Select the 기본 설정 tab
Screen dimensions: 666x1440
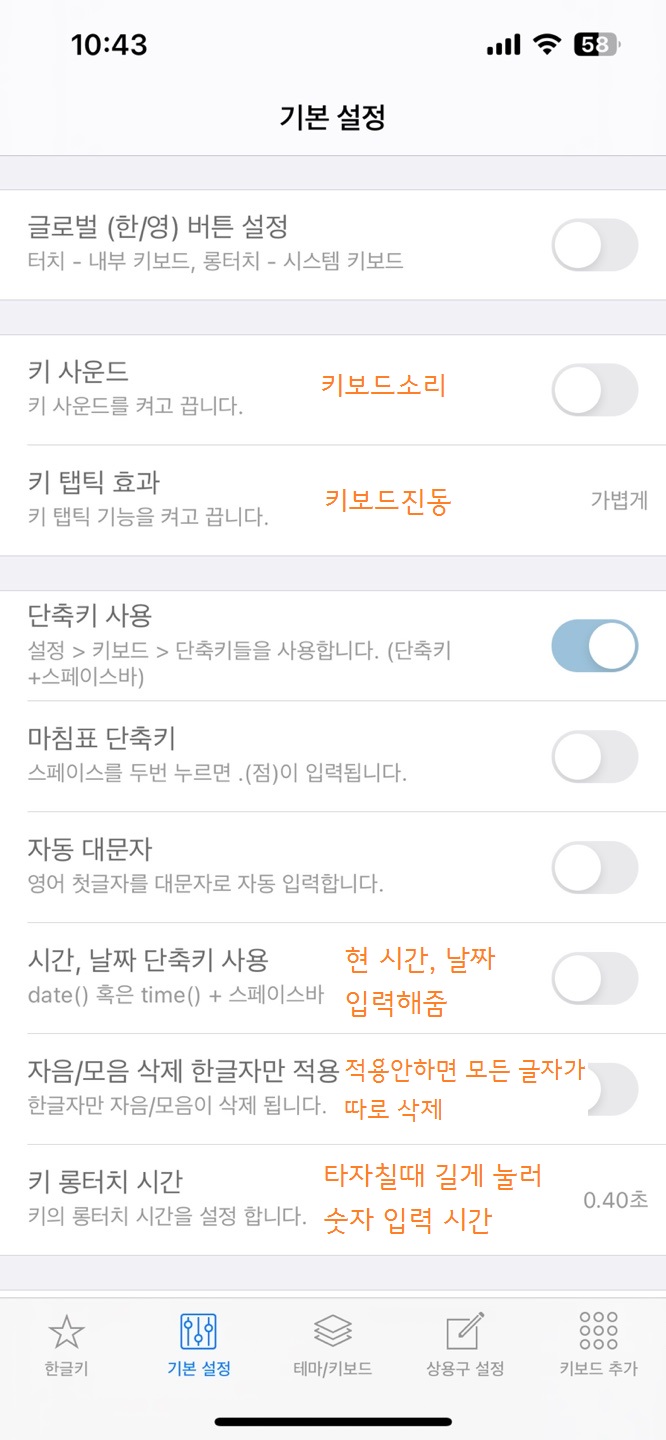199,1345
